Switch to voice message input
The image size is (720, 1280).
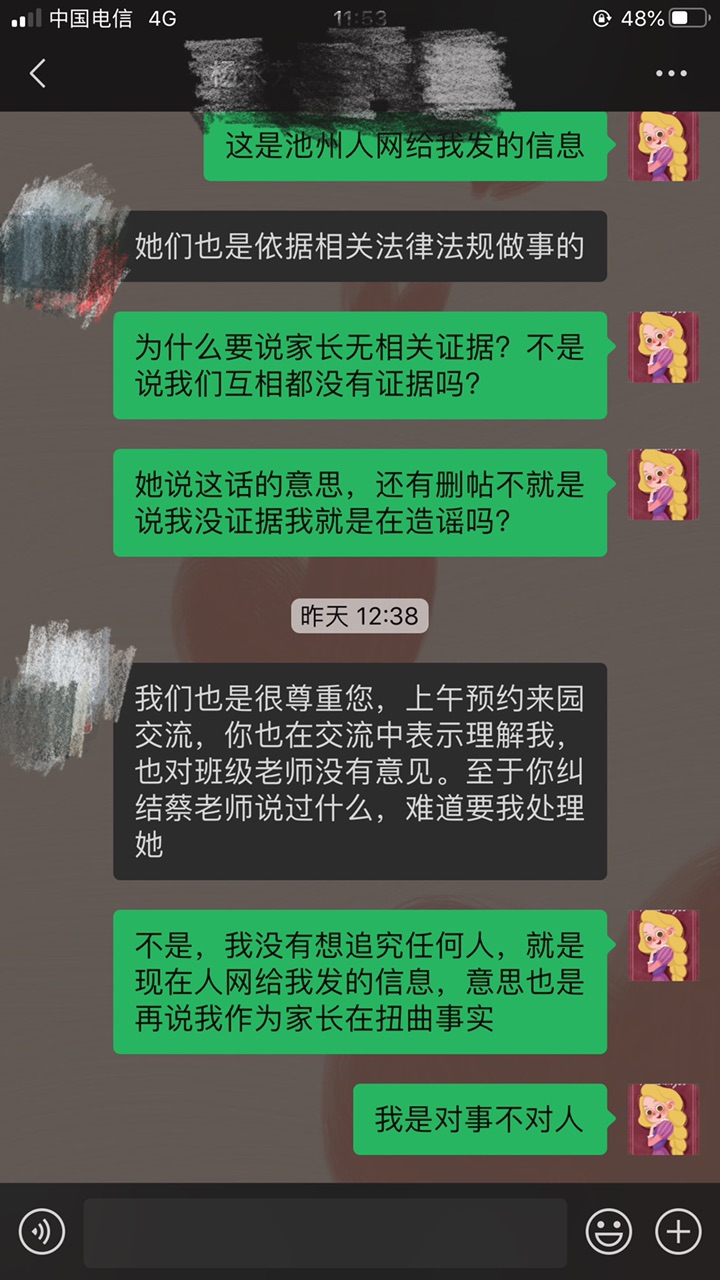click(42, 1231)
